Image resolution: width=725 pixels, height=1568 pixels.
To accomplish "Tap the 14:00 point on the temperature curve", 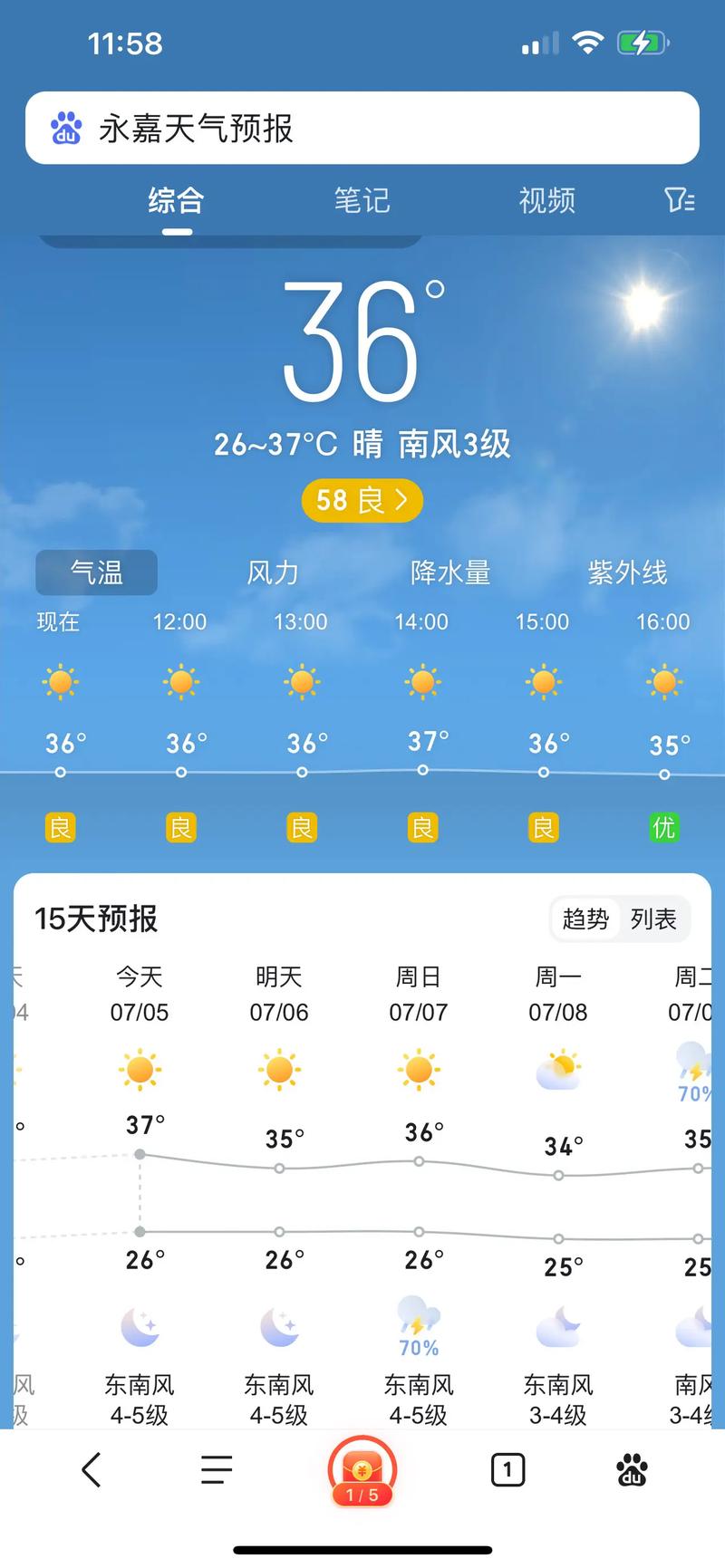I will coord(422,772).
